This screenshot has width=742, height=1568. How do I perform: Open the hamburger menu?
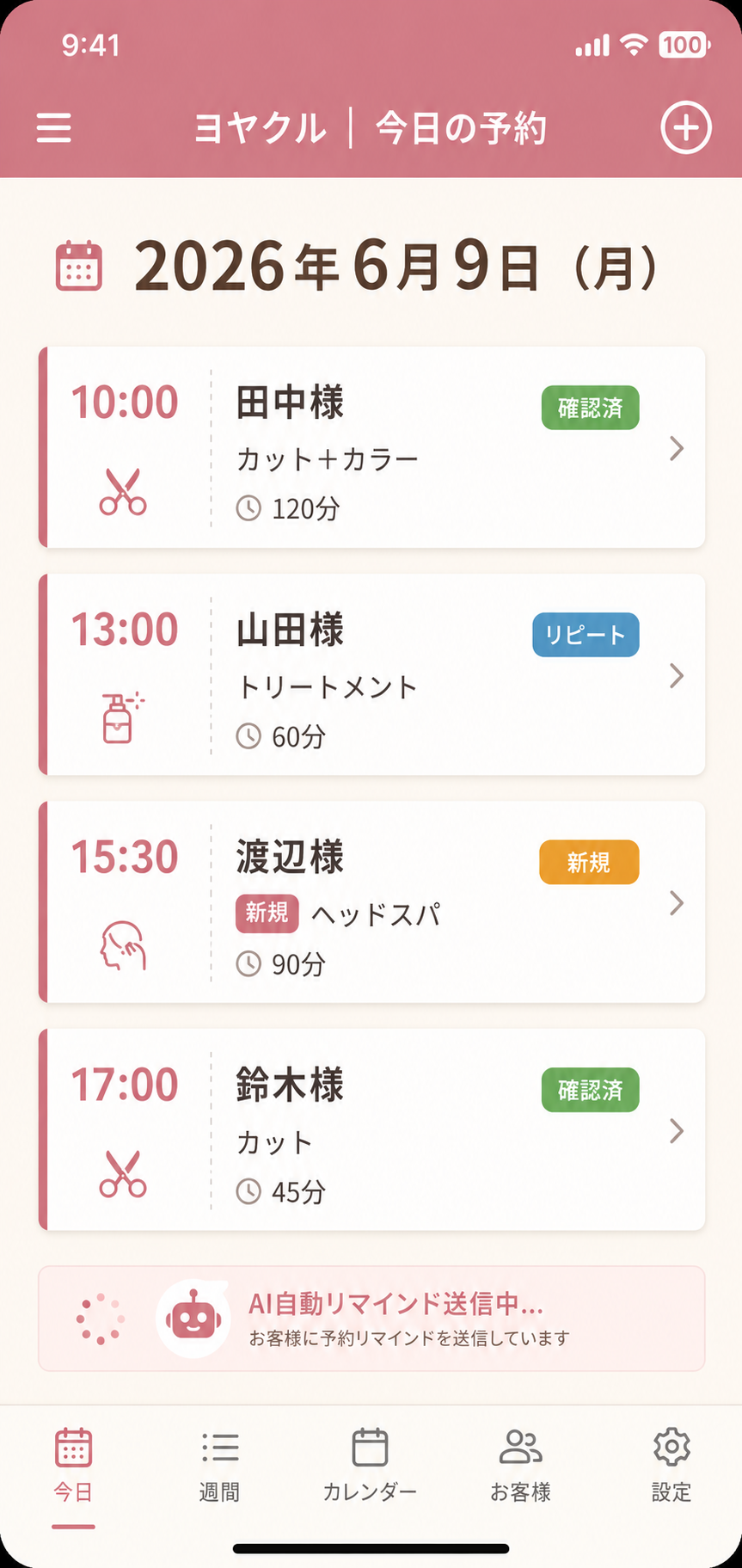(x=53, y=128)
